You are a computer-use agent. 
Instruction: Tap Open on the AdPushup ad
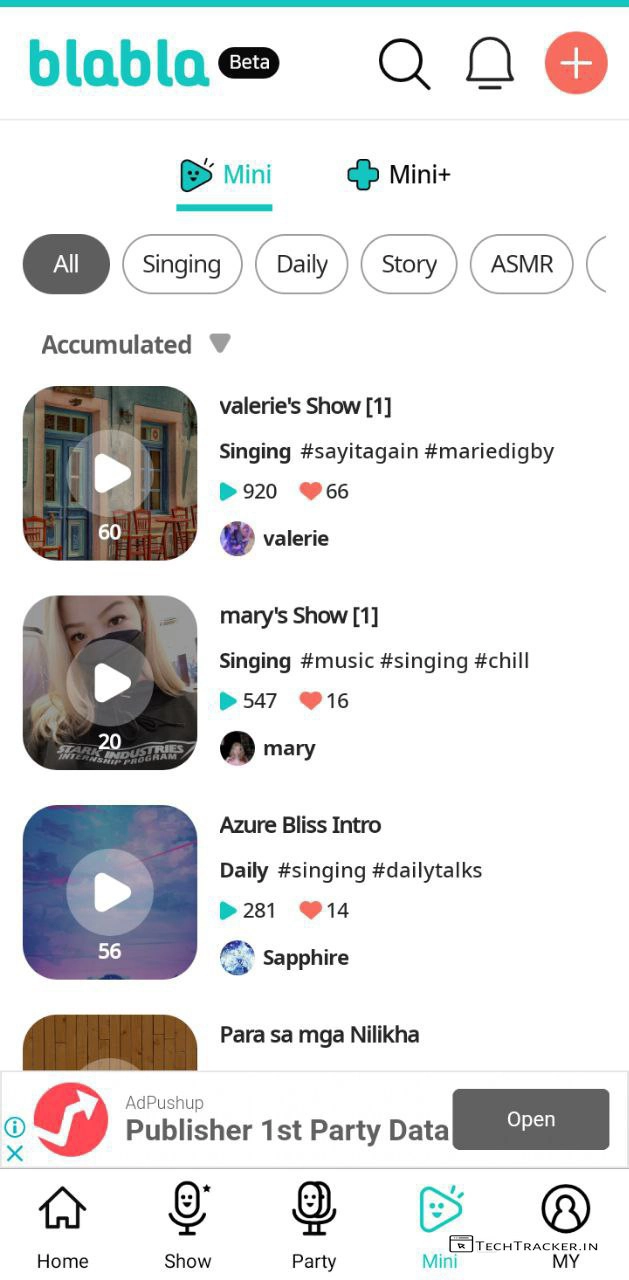point(530,1119)
